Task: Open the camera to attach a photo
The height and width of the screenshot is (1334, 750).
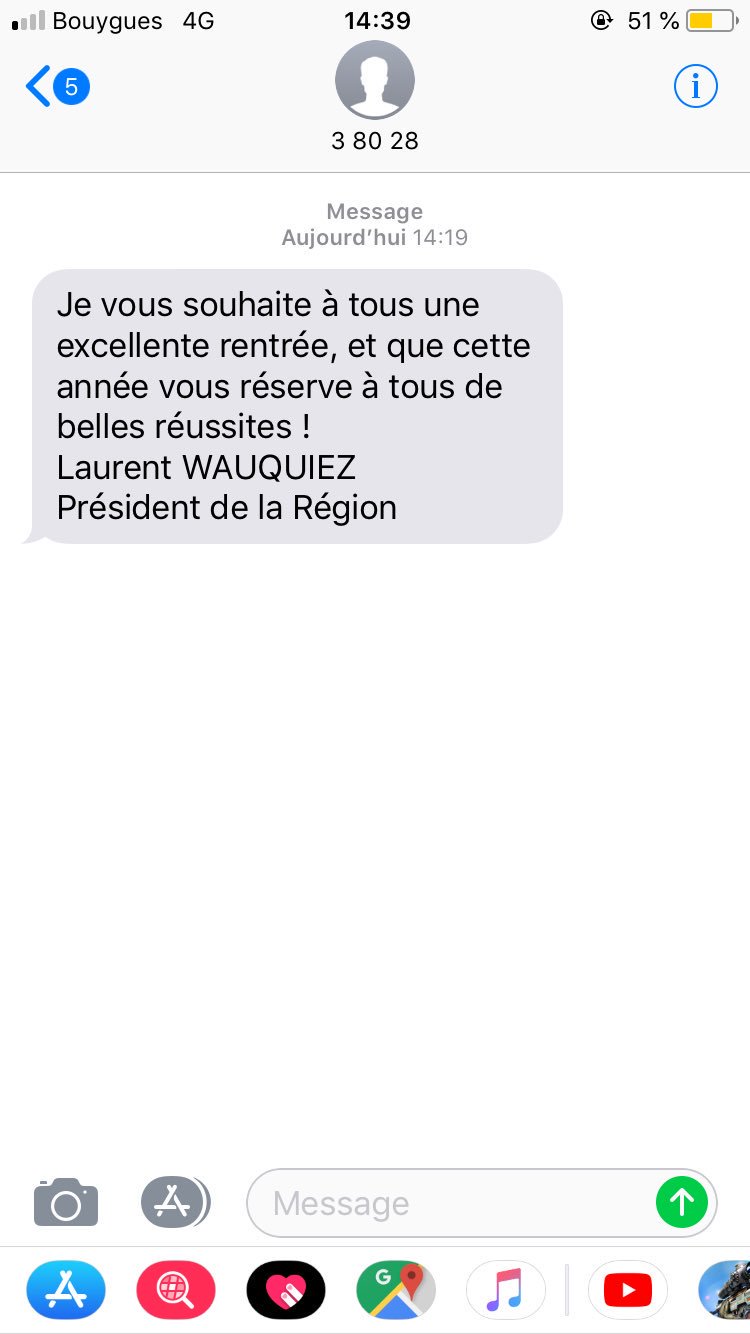Action: tap(66, 1202)
